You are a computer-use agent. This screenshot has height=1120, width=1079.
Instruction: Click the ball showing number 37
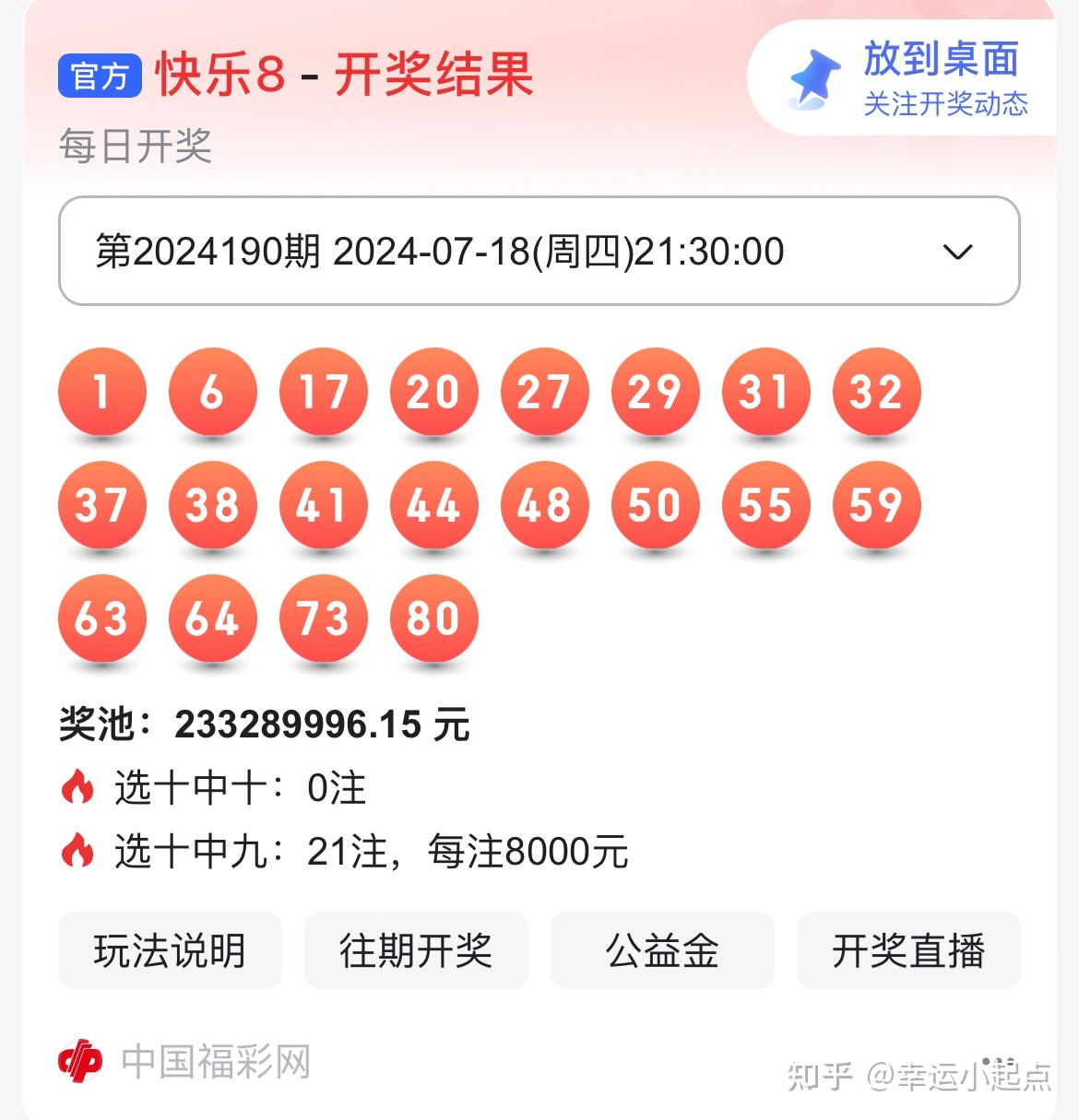(x=101, y=505)
